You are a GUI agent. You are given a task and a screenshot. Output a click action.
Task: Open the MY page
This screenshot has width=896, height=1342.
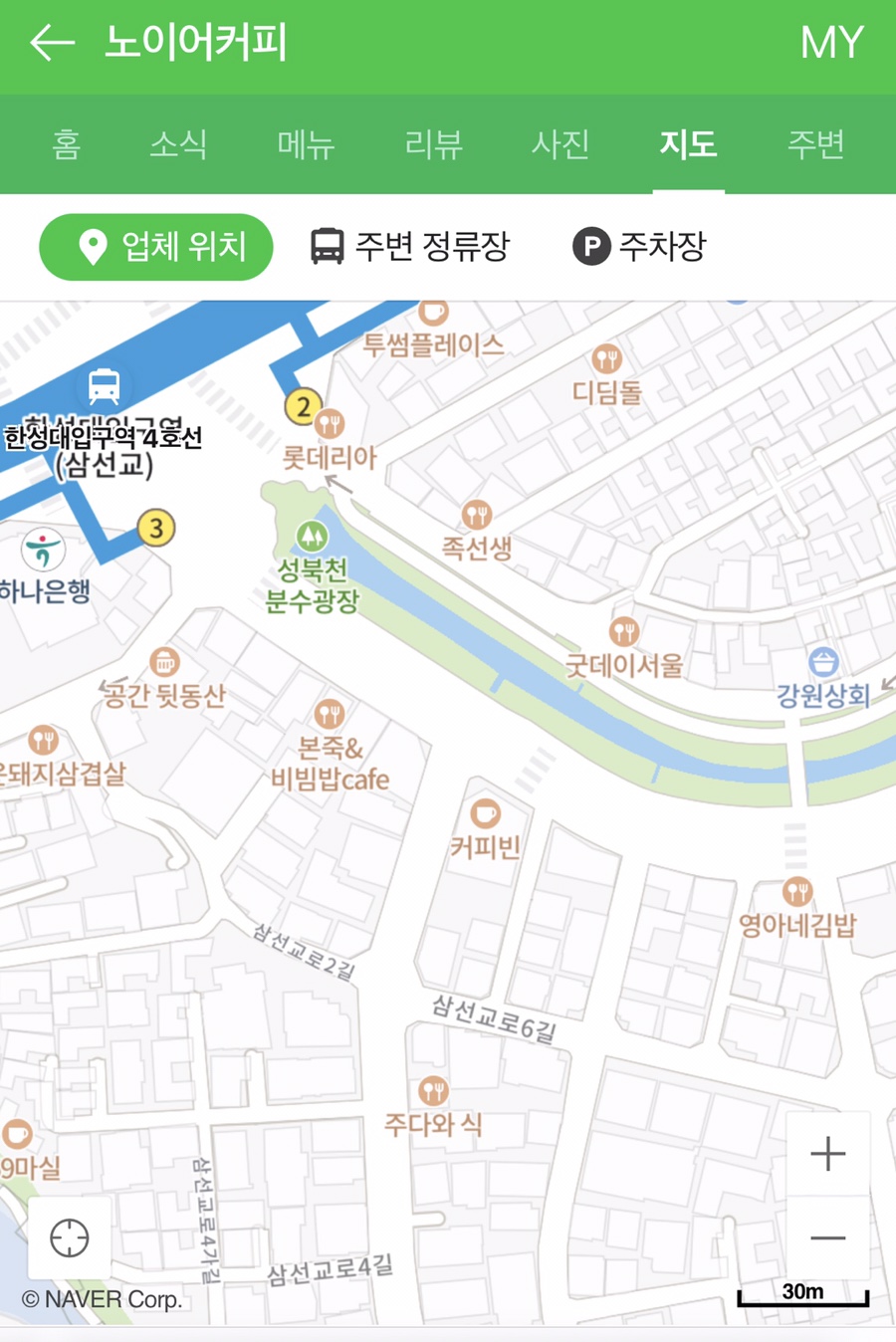[831, 43]
